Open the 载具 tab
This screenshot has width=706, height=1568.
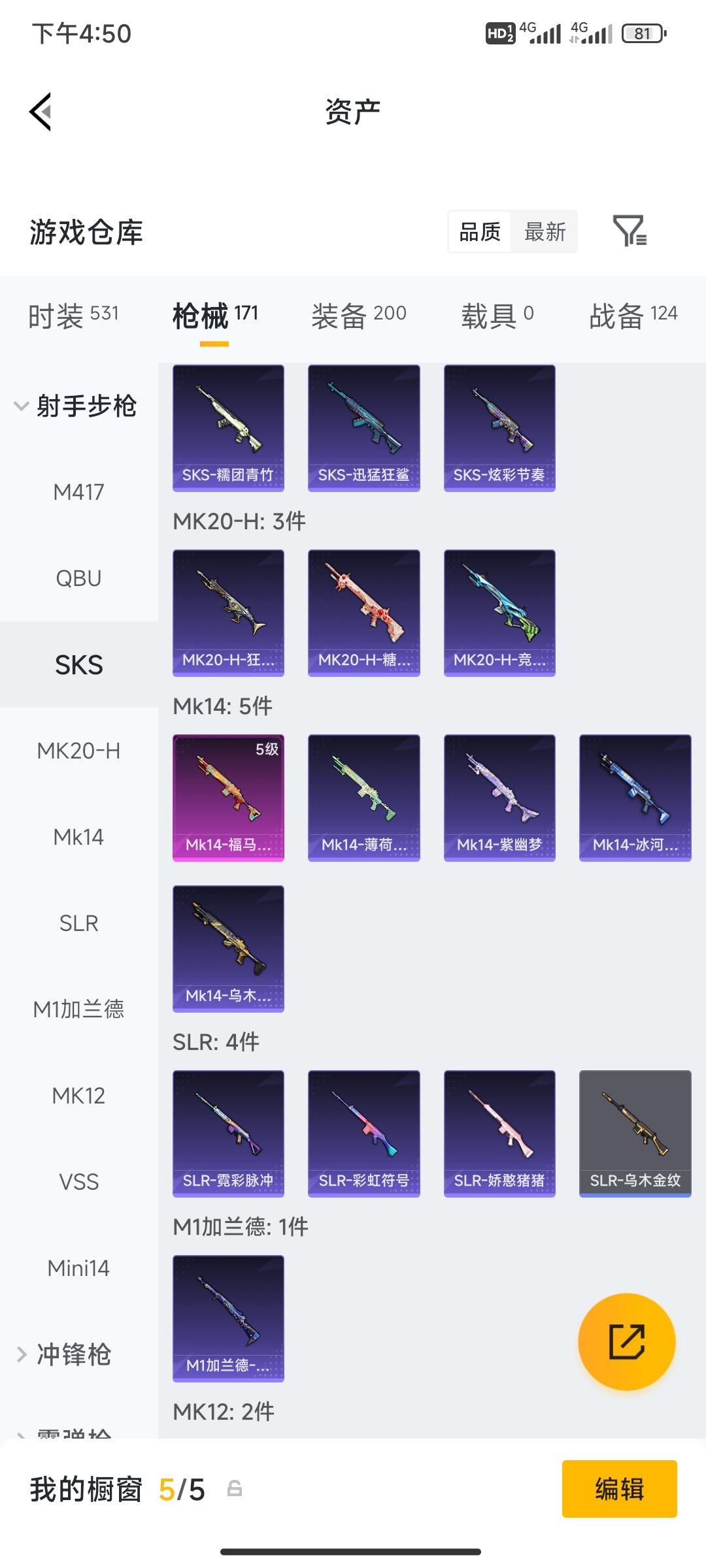(497, 316)
